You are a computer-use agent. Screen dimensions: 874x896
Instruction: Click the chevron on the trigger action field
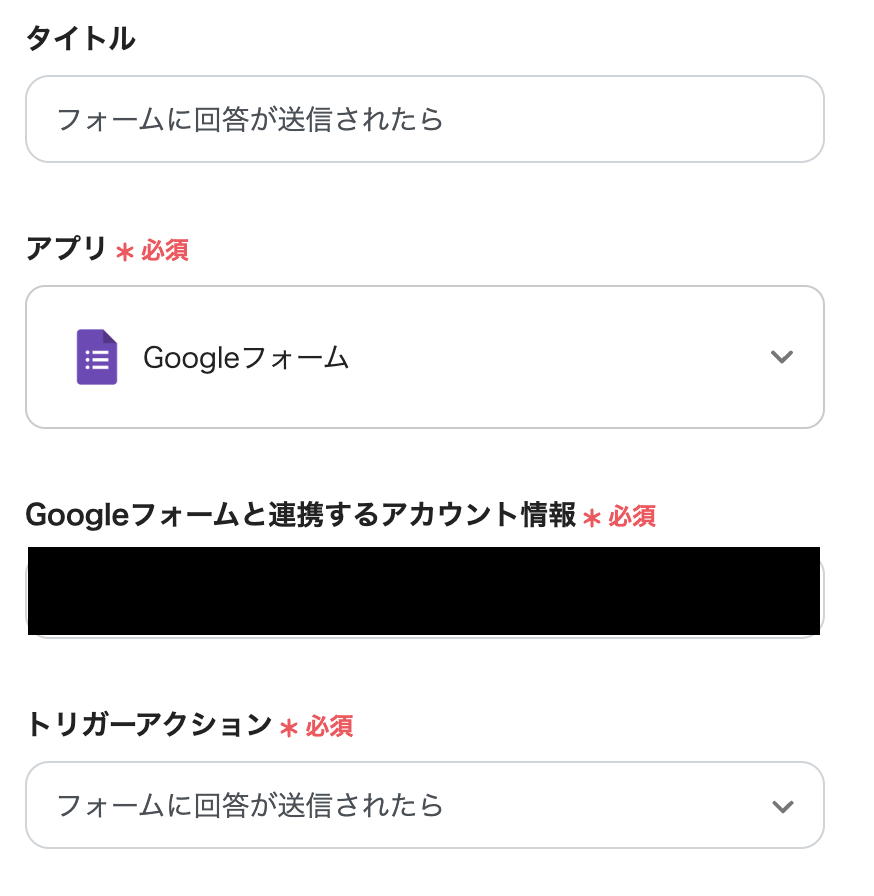[783, 805]
